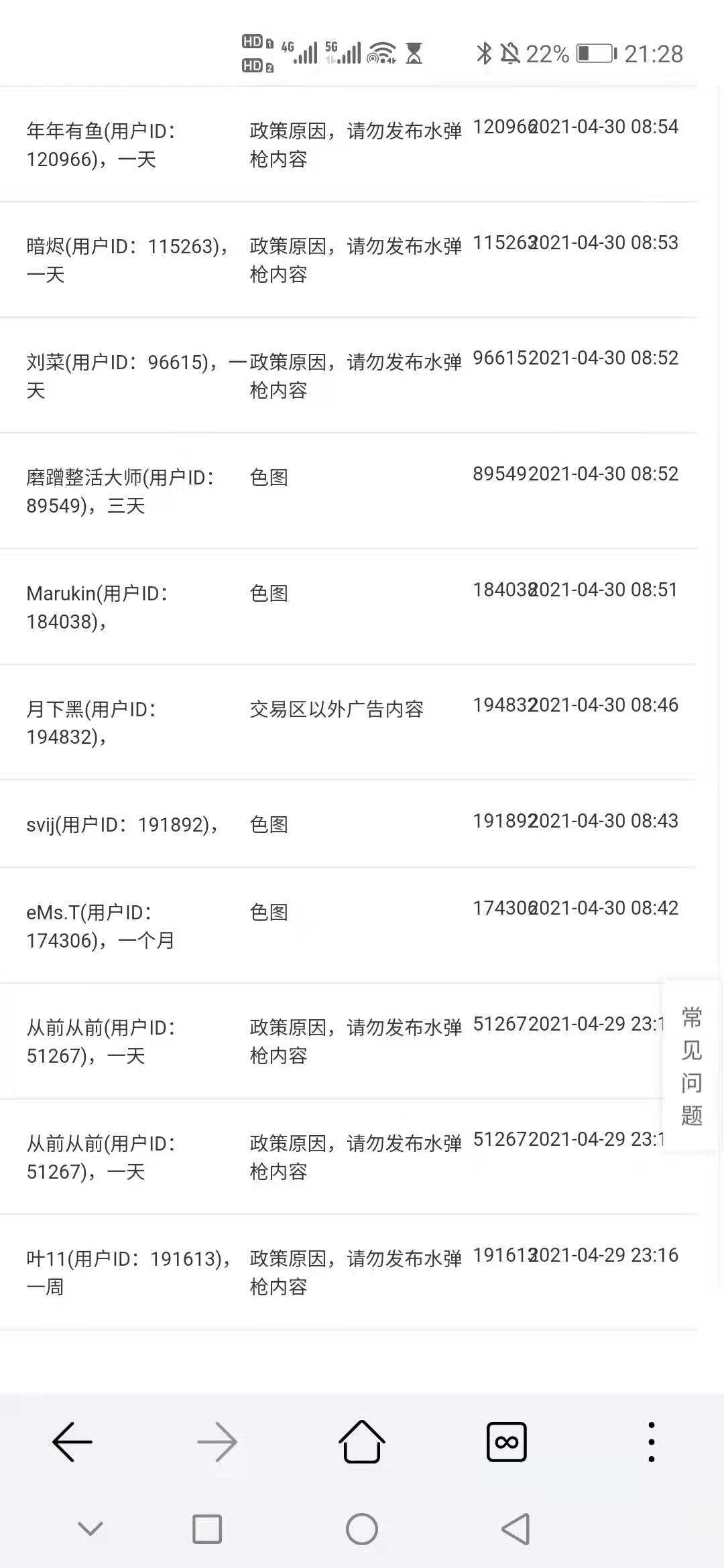
Task: Hide the navigation bar with the chevron
Action: point(90,1528)
